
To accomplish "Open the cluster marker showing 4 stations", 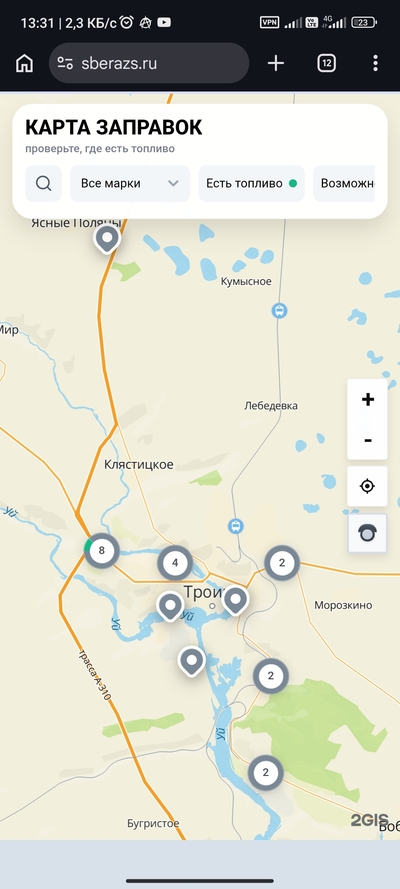I will pyautogui.click(x=175, y=563).
